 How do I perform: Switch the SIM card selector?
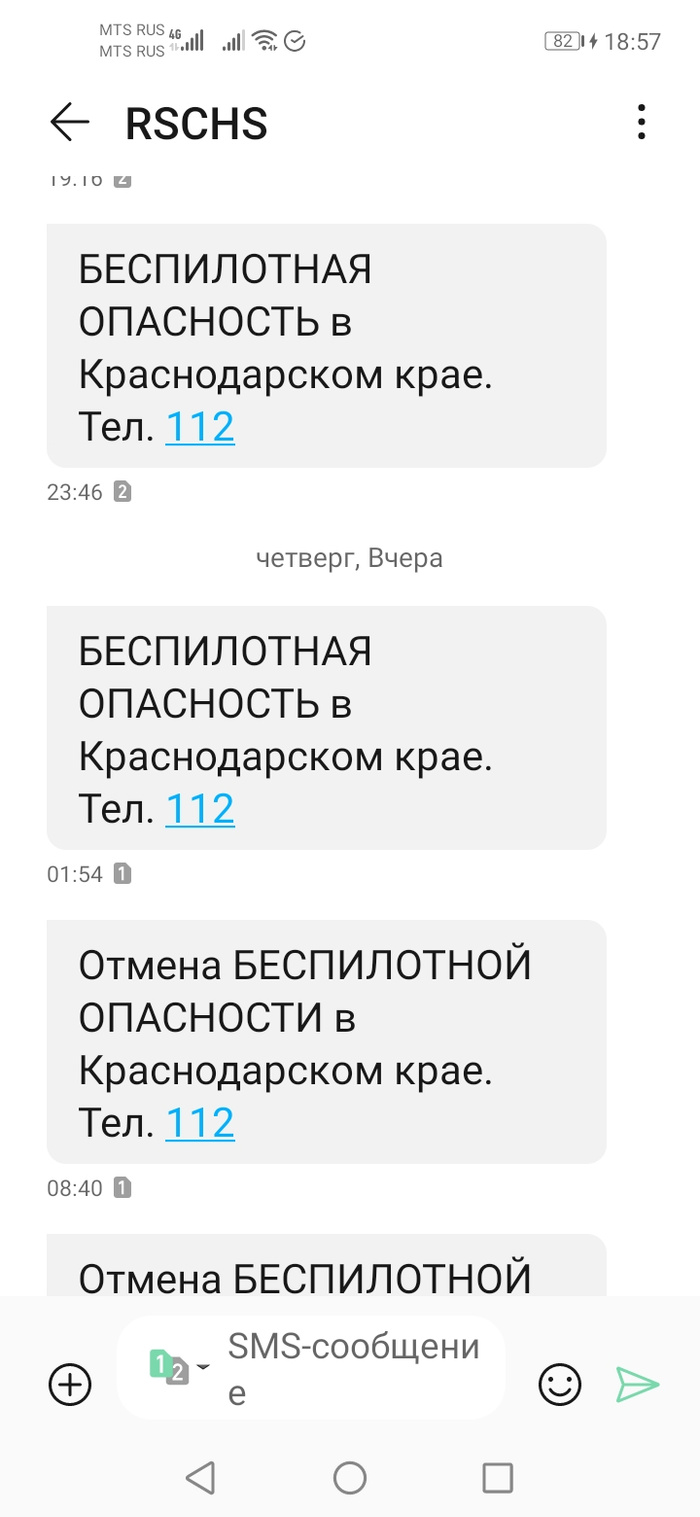point(178,1366)
